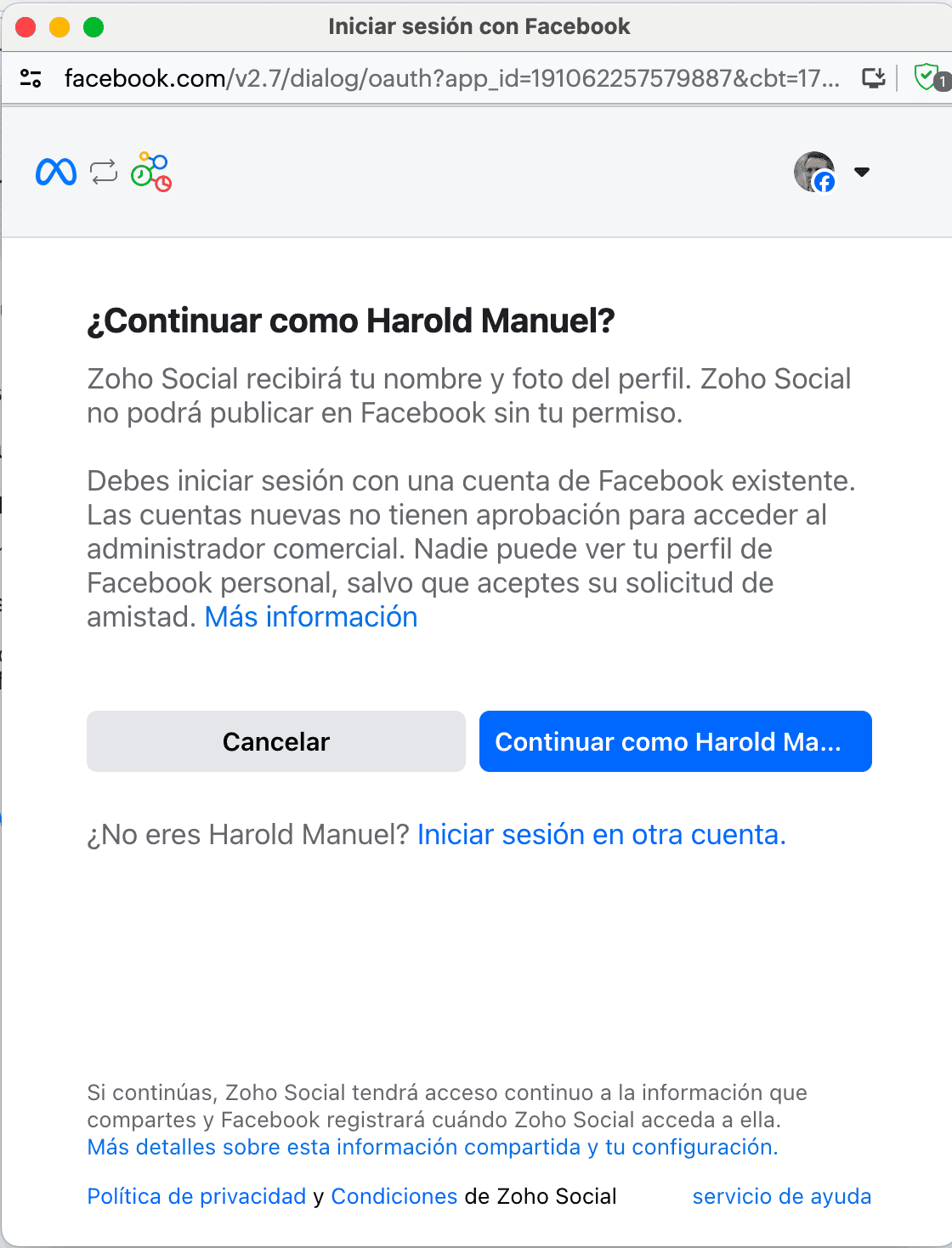Open site settings icon in address bar
This screenshot has width=952, height=1248.
click(x=31, y=78)
